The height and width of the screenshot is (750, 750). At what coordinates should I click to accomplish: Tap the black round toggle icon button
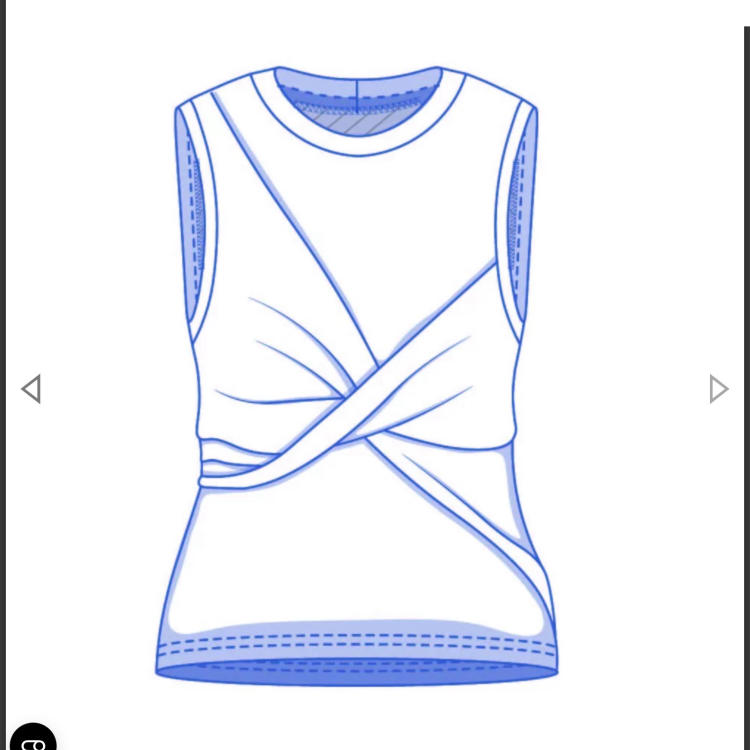[x=32, y=738]
